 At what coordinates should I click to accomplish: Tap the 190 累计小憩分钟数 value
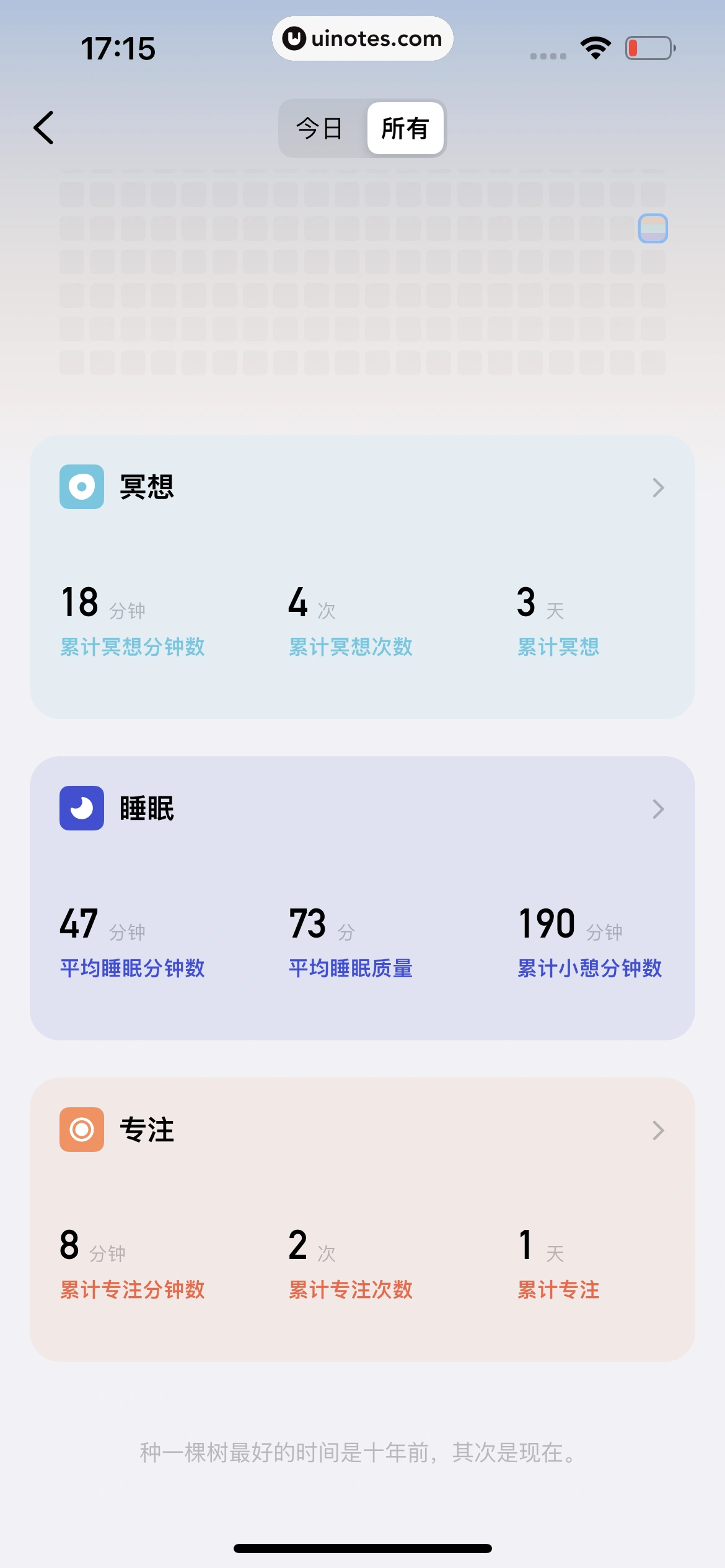[546, 922]
